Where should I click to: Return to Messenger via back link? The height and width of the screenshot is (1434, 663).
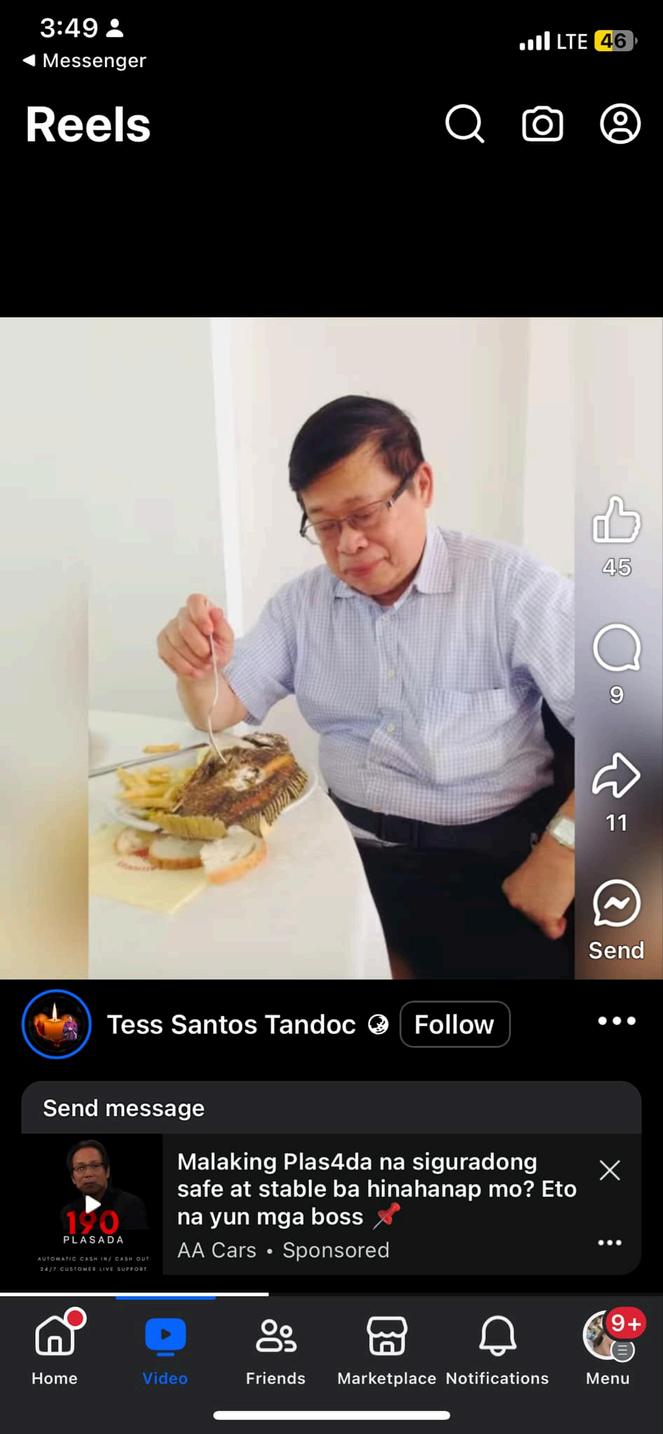point(85,61)
